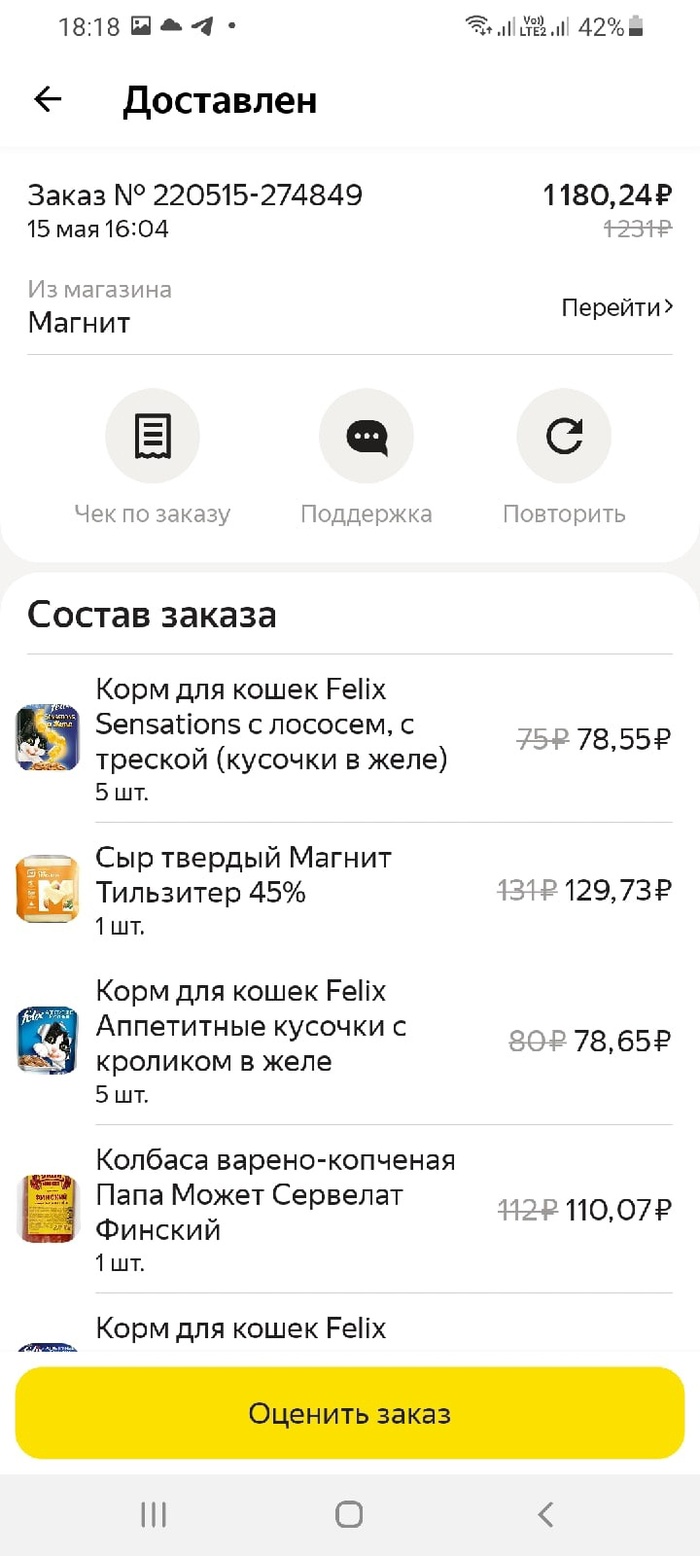Repeat this order with Повторить

564,437
